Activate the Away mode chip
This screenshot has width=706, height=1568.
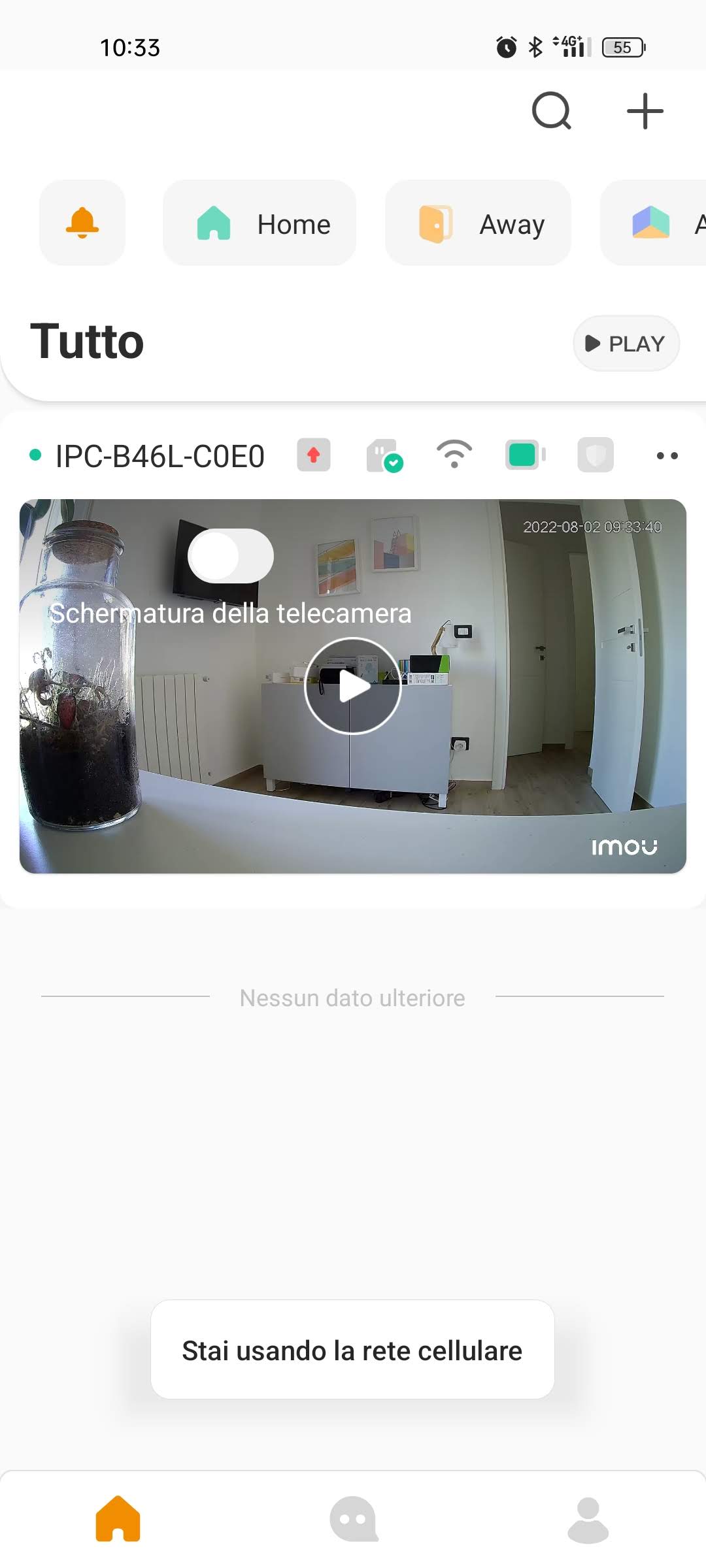point(478,223)
